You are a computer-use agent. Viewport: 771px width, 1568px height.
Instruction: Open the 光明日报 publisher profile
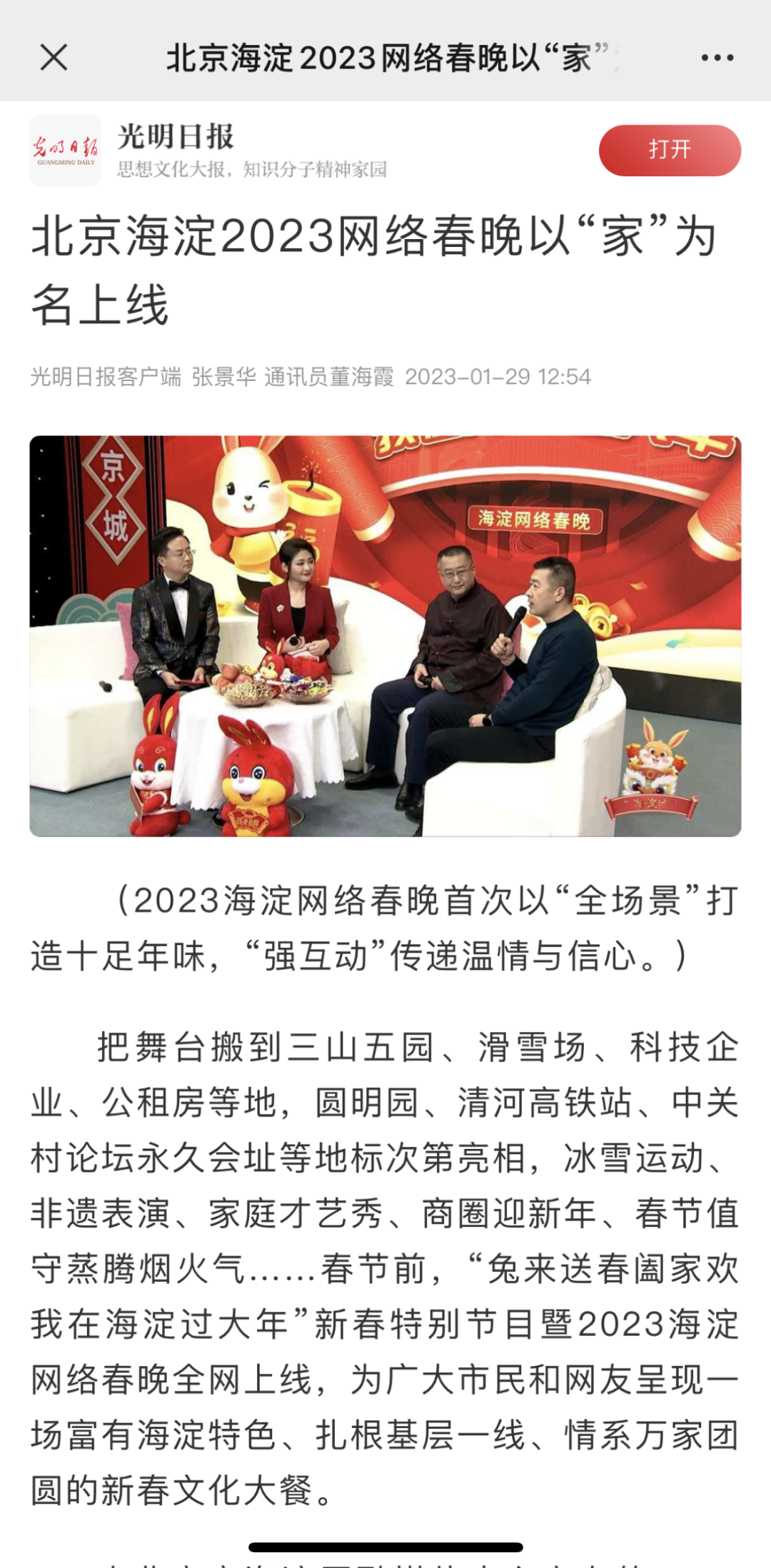tap(176, 137)
